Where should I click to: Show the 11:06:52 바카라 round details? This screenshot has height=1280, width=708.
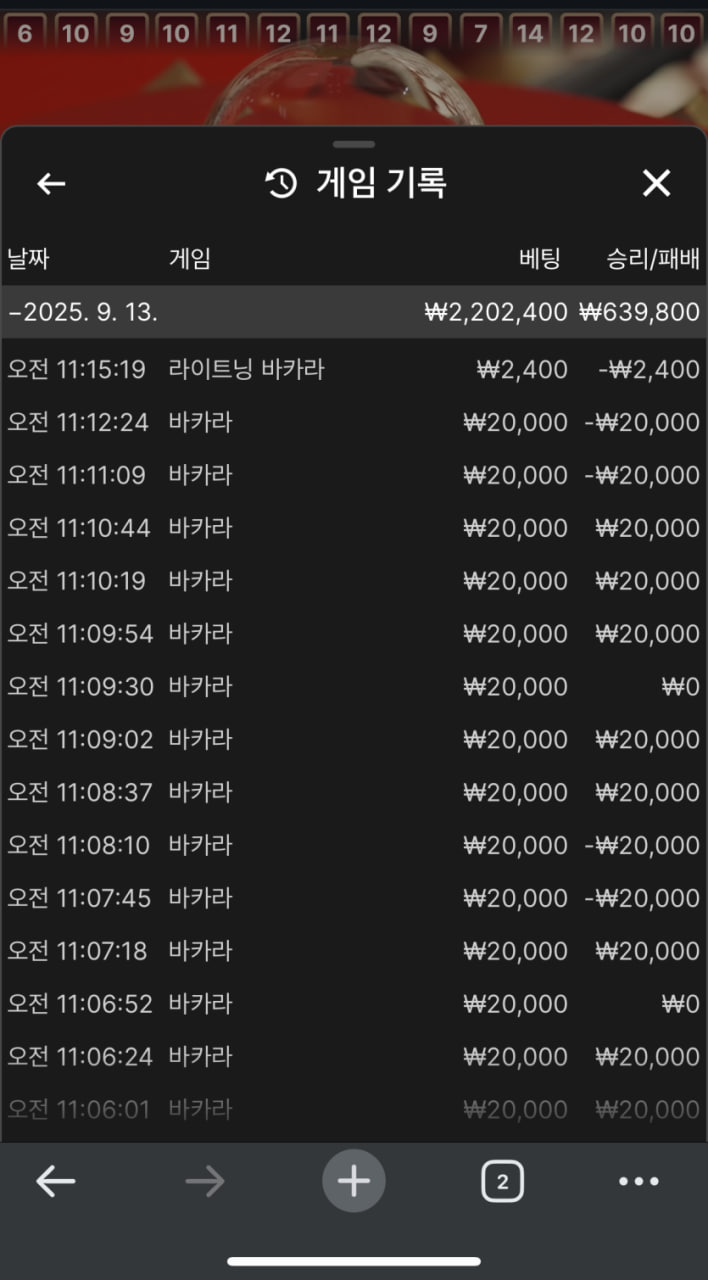[x=353, y=1004]
